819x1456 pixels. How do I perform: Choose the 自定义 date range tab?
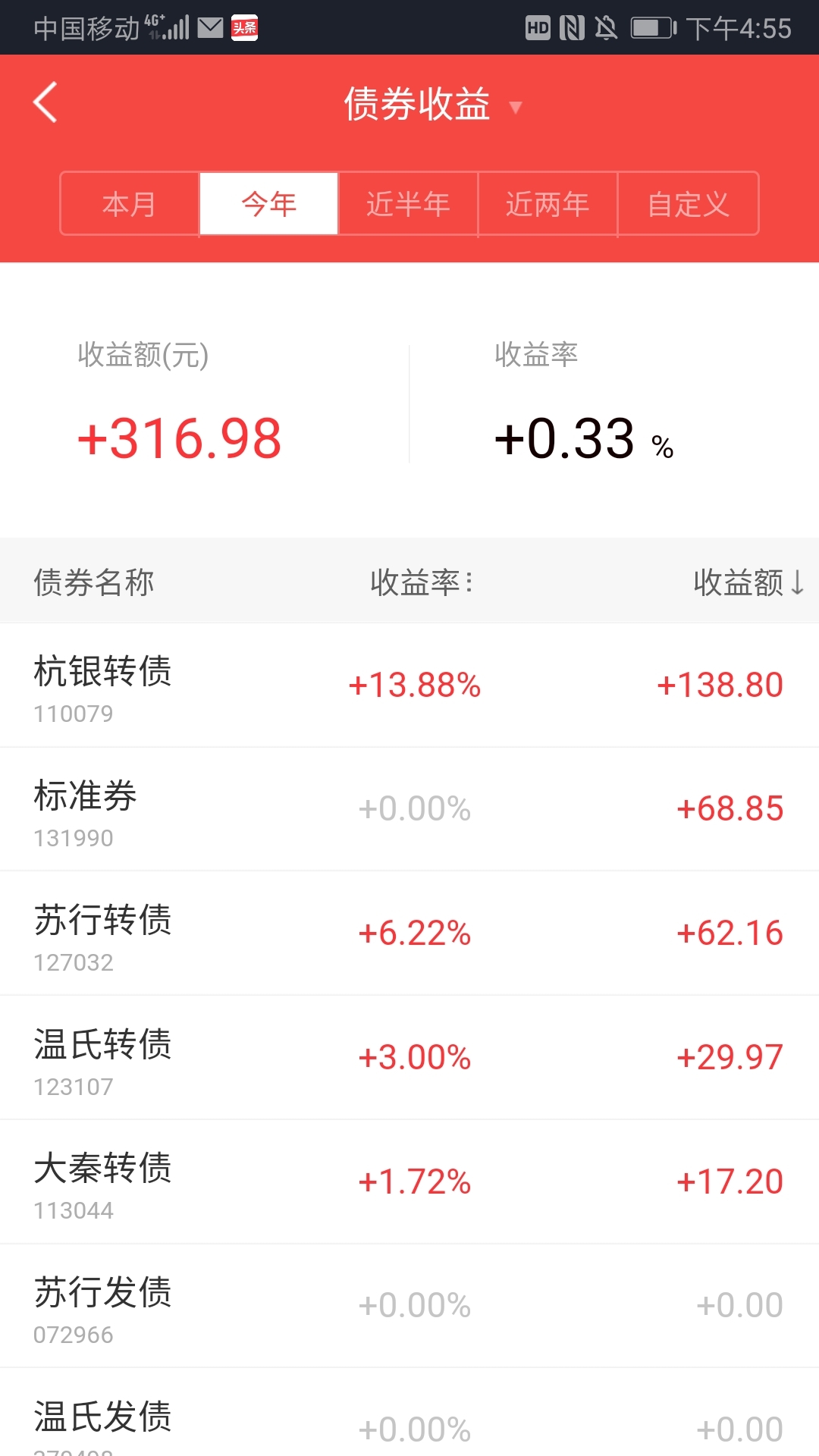pyautogui.click(x=688, y=204)
